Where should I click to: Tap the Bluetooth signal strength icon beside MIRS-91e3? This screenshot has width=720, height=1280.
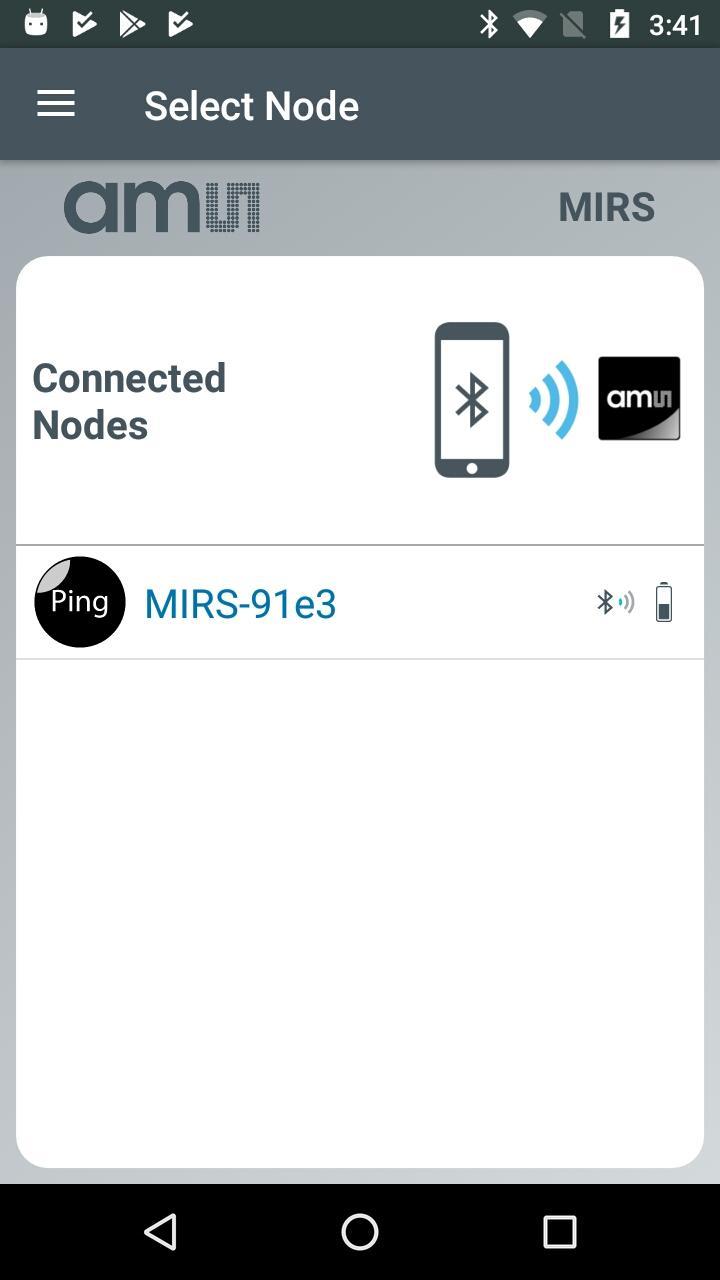point(615,602)
